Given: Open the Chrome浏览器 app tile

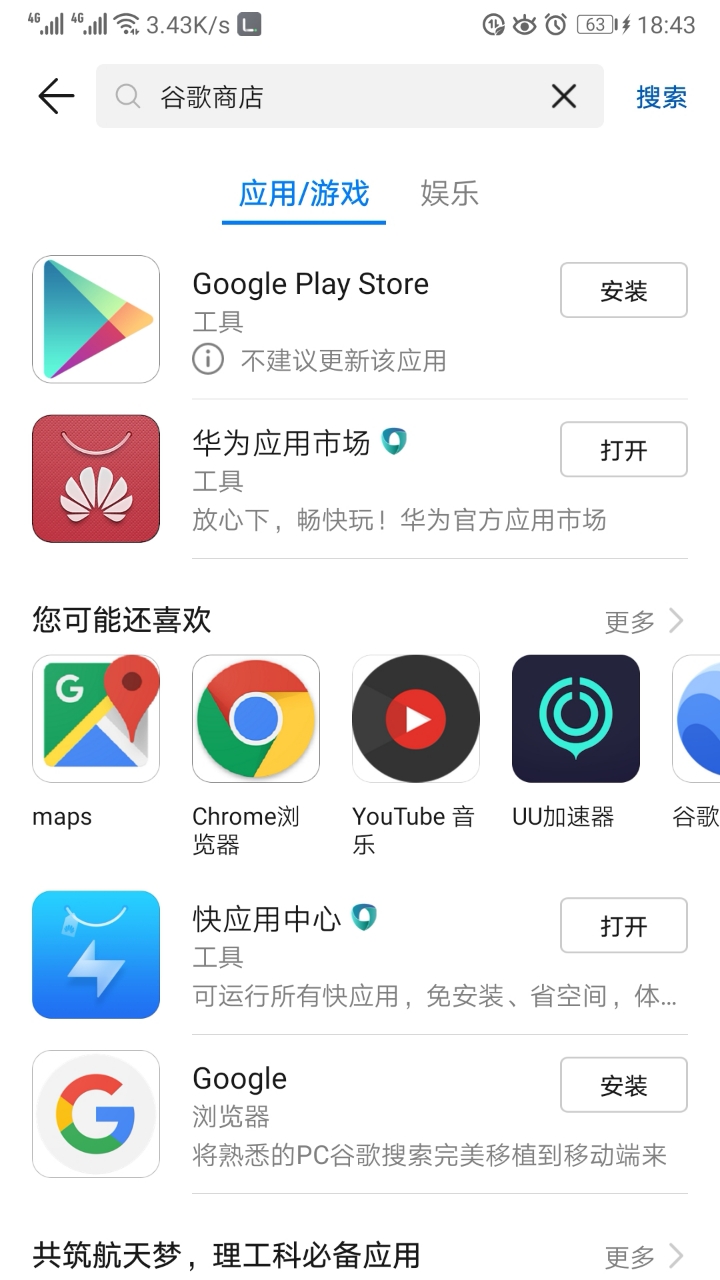Looking at the screenshot, I should point(256,719).
